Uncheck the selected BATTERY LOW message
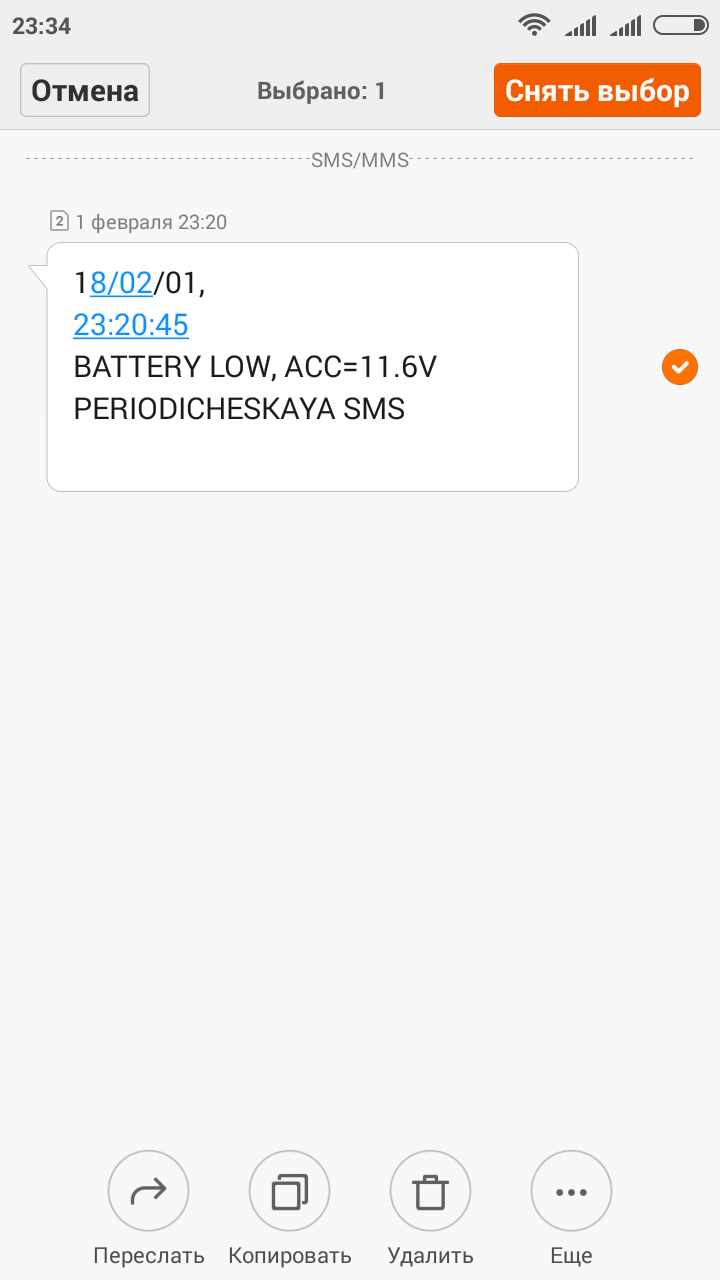Screen dimensions: 720x1280 pyautogui.click(x=680, y=368)
